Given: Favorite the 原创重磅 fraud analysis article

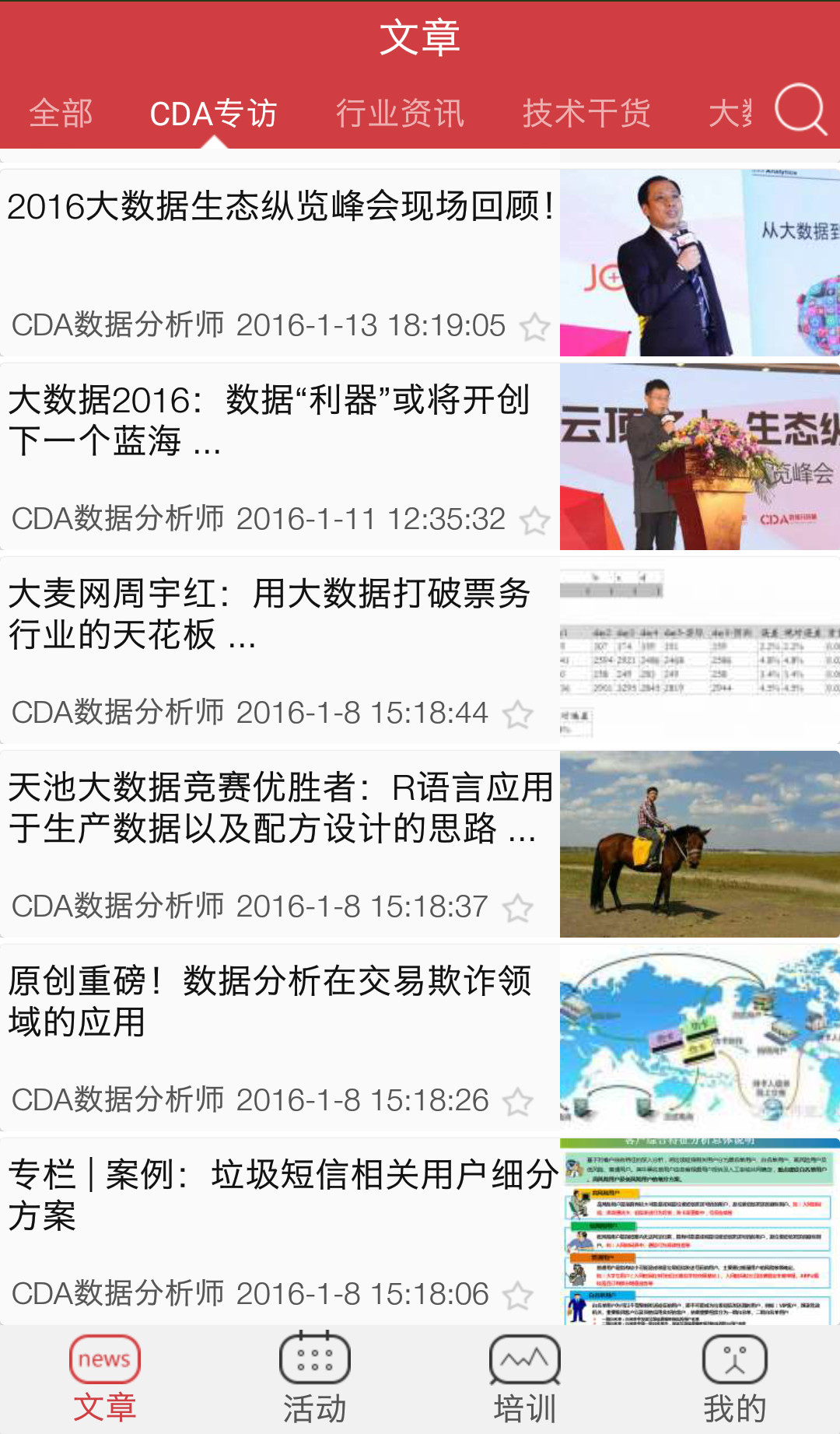Looking at the screenshot, I should (x=517, y=1100).
